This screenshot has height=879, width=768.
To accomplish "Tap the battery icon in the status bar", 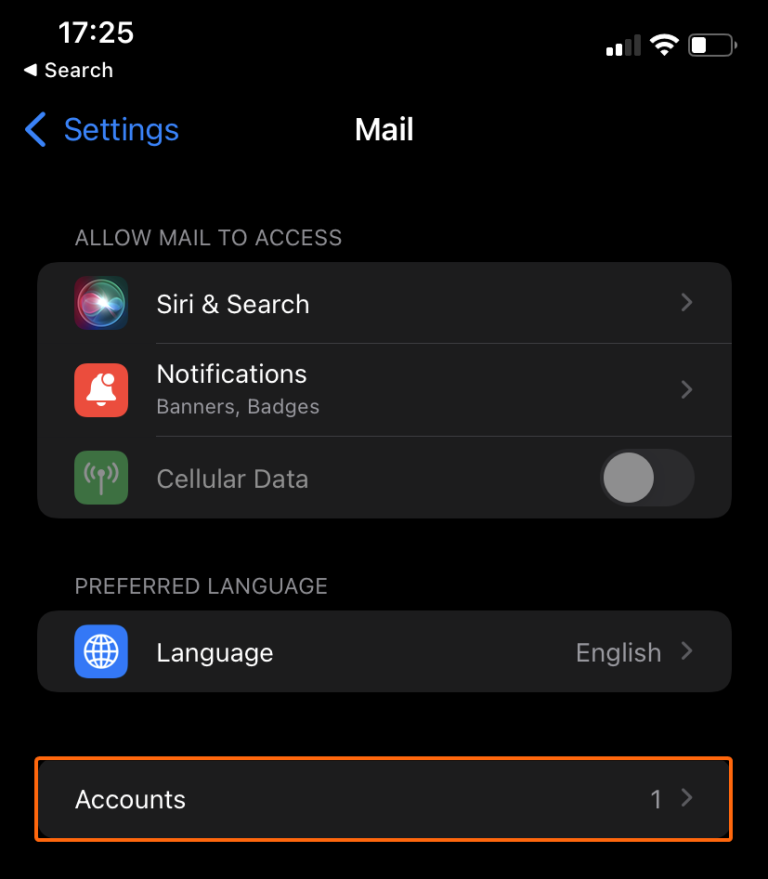I will 711,44.
